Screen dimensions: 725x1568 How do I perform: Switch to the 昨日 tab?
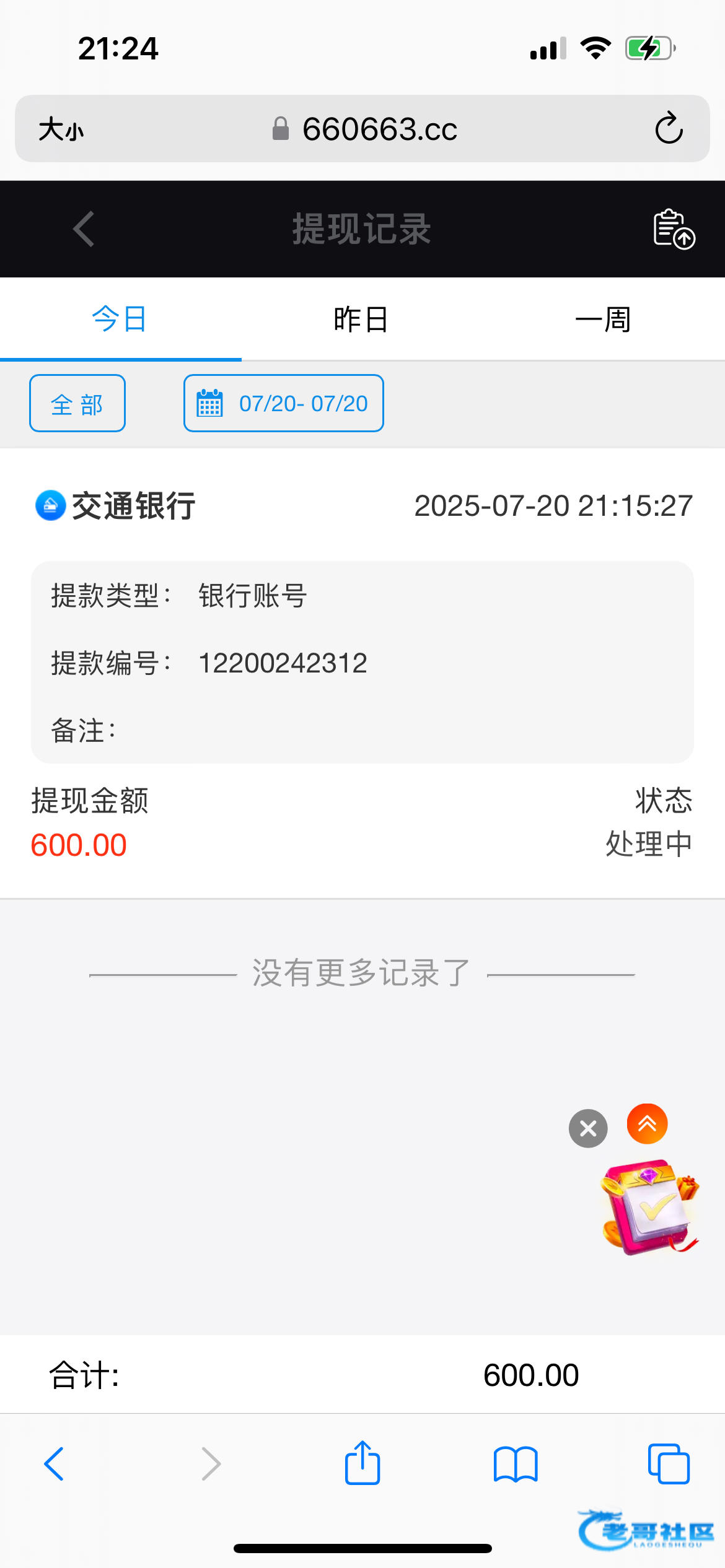pos(361,320)
